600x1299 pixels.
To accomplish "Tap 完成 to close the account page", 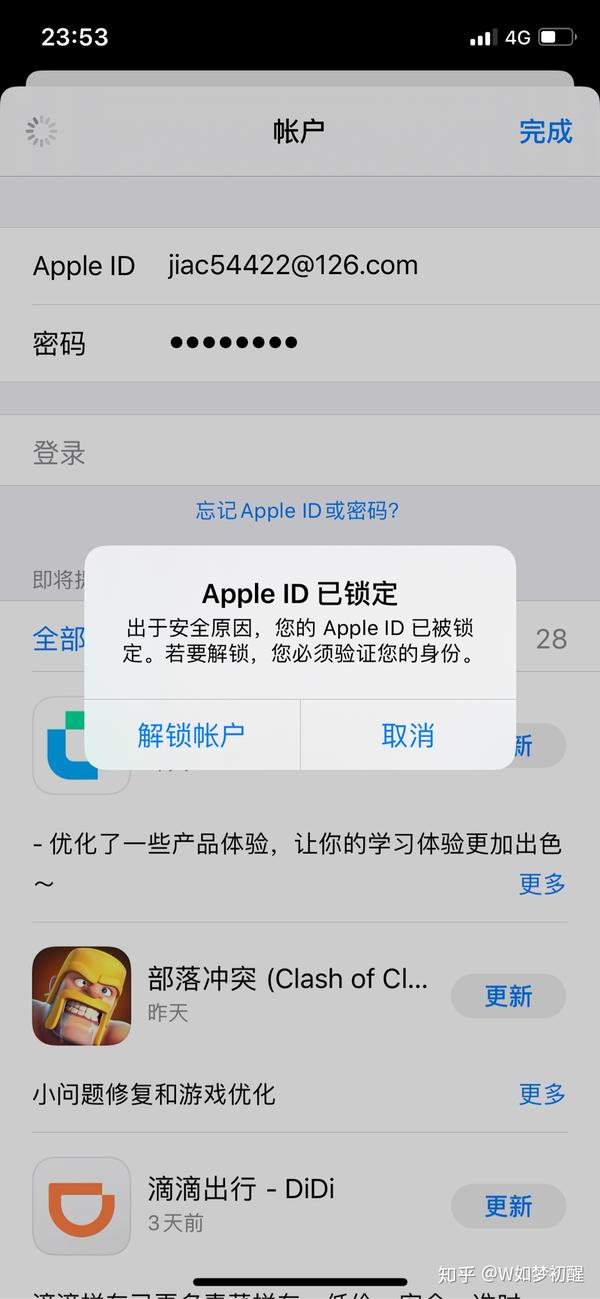I will 545,131.
